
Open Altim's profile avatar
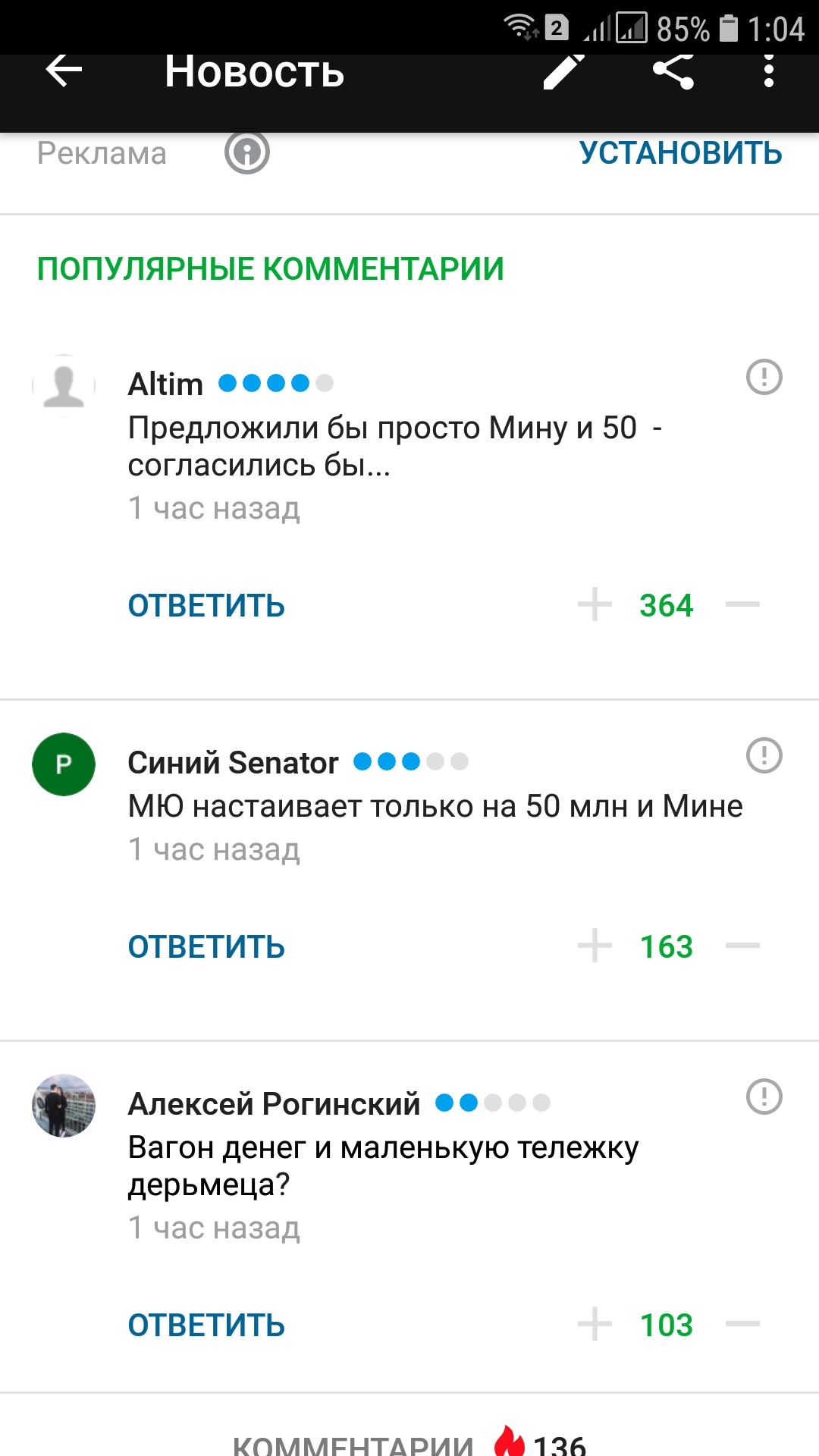point(64,385)
